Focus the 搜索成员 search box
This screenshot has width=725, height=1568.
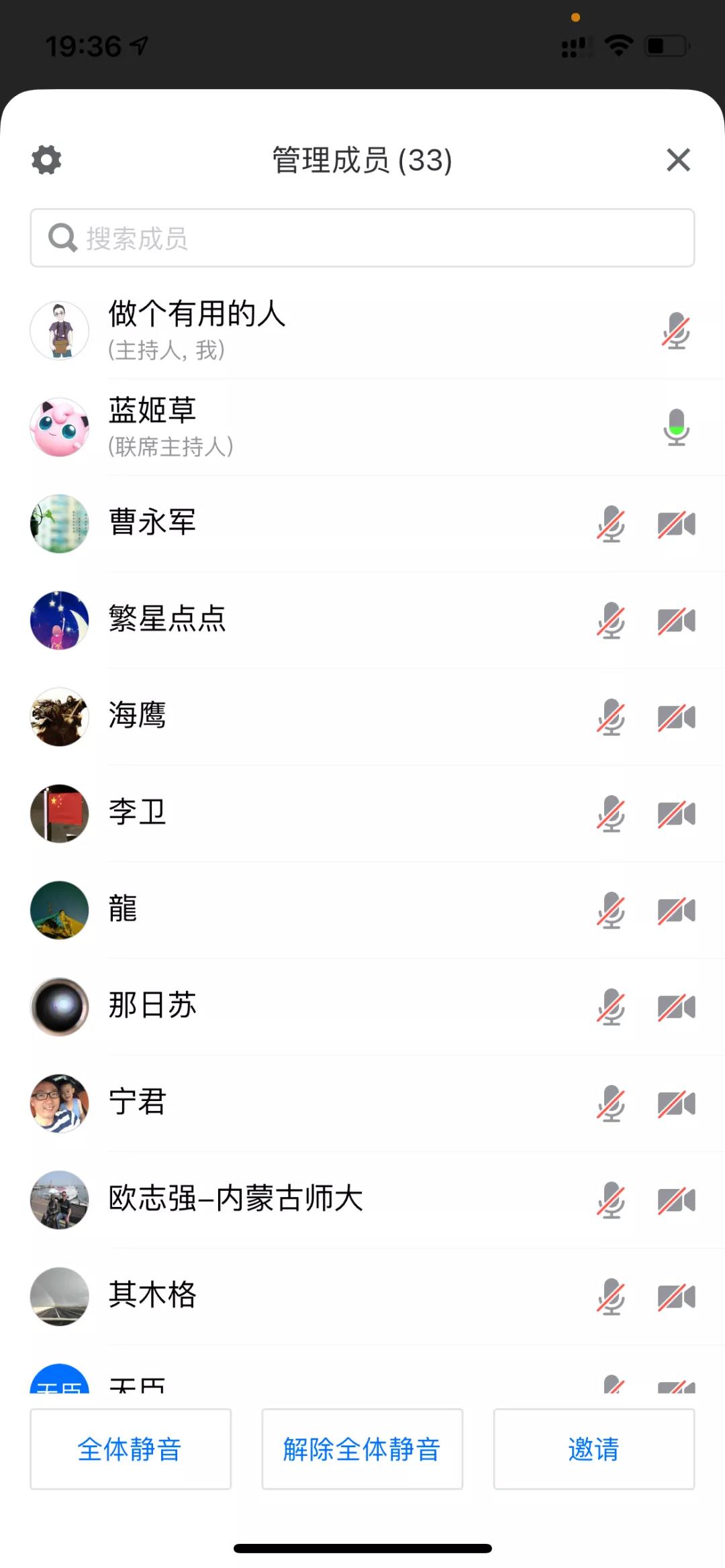point(362,238)
